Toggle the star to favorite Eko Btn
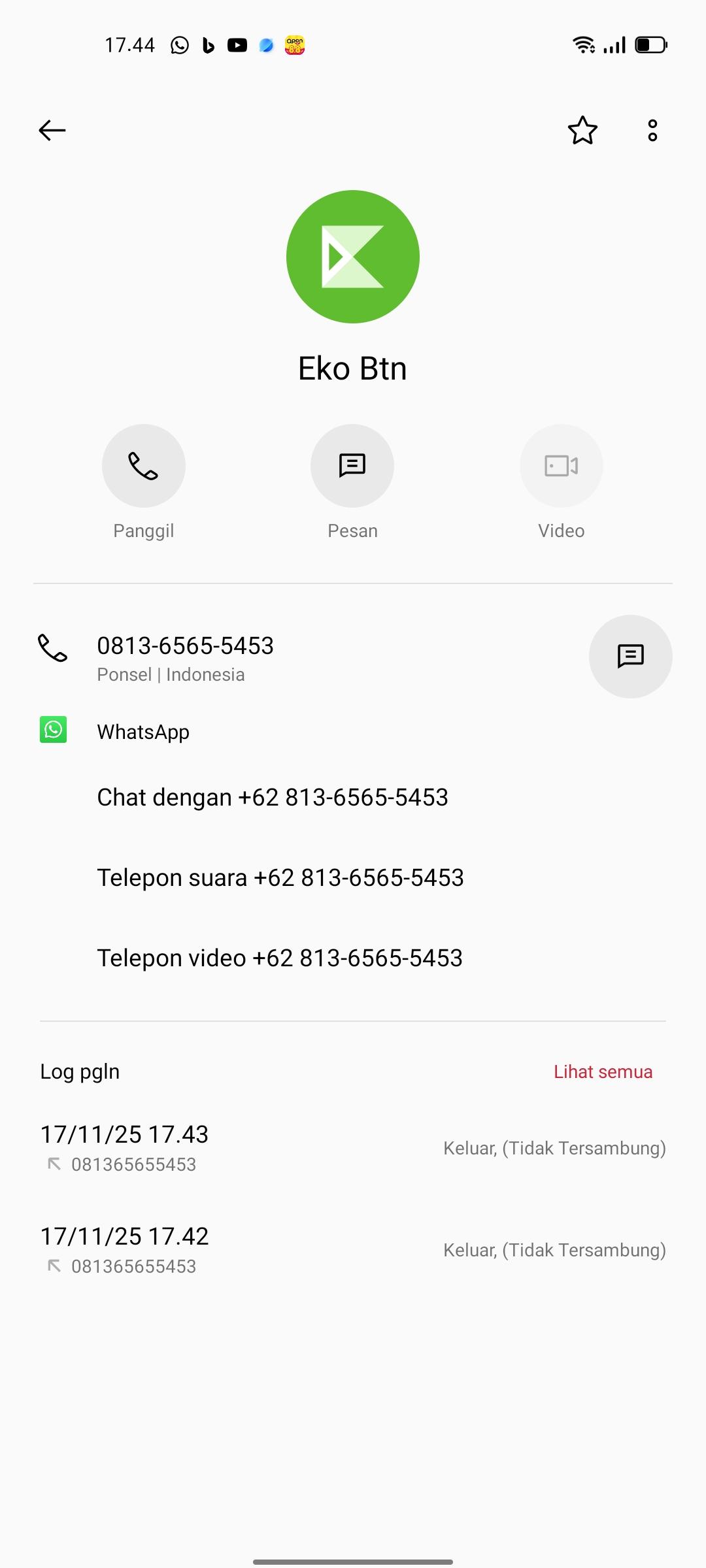This screenshot has width=706, height=1568. (582, 130)
